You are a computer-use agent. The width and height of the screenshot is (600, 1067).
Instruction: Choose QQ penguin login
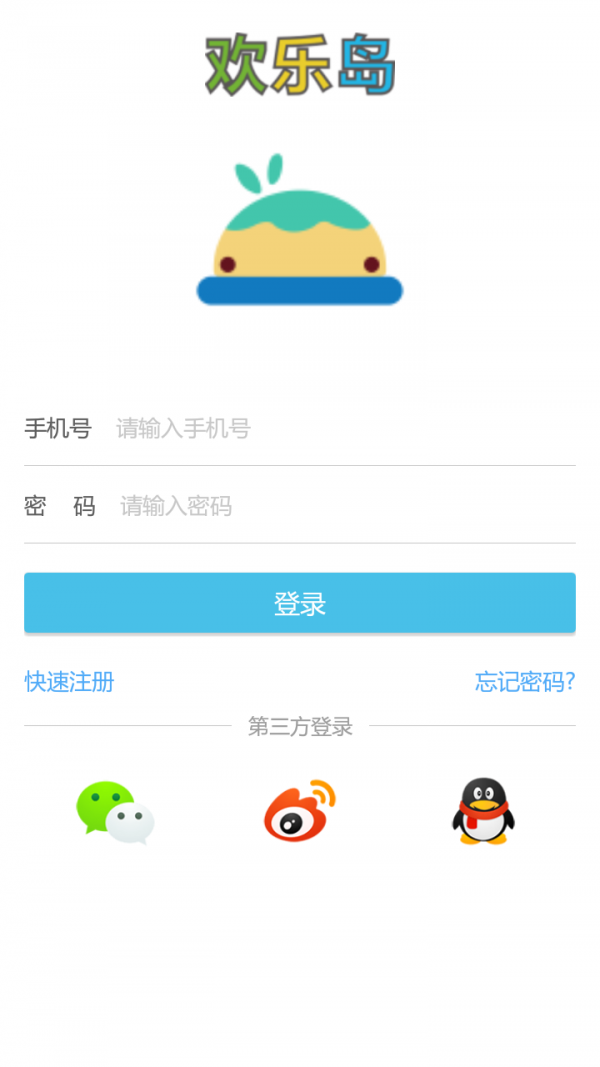pyautogui.click(x=483, y=811)
